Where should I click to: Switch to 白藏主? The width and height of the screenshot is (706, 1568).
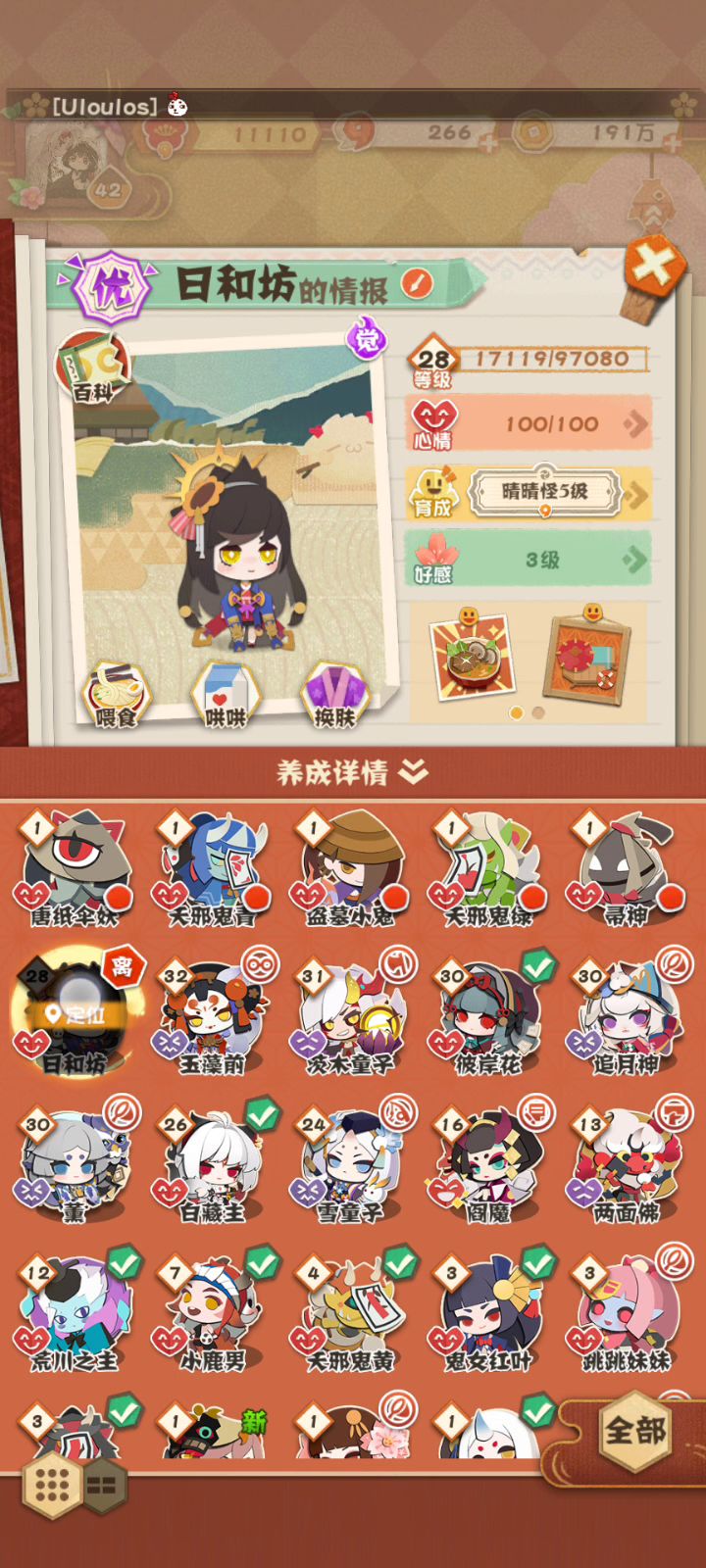[x=212, y=1165]
